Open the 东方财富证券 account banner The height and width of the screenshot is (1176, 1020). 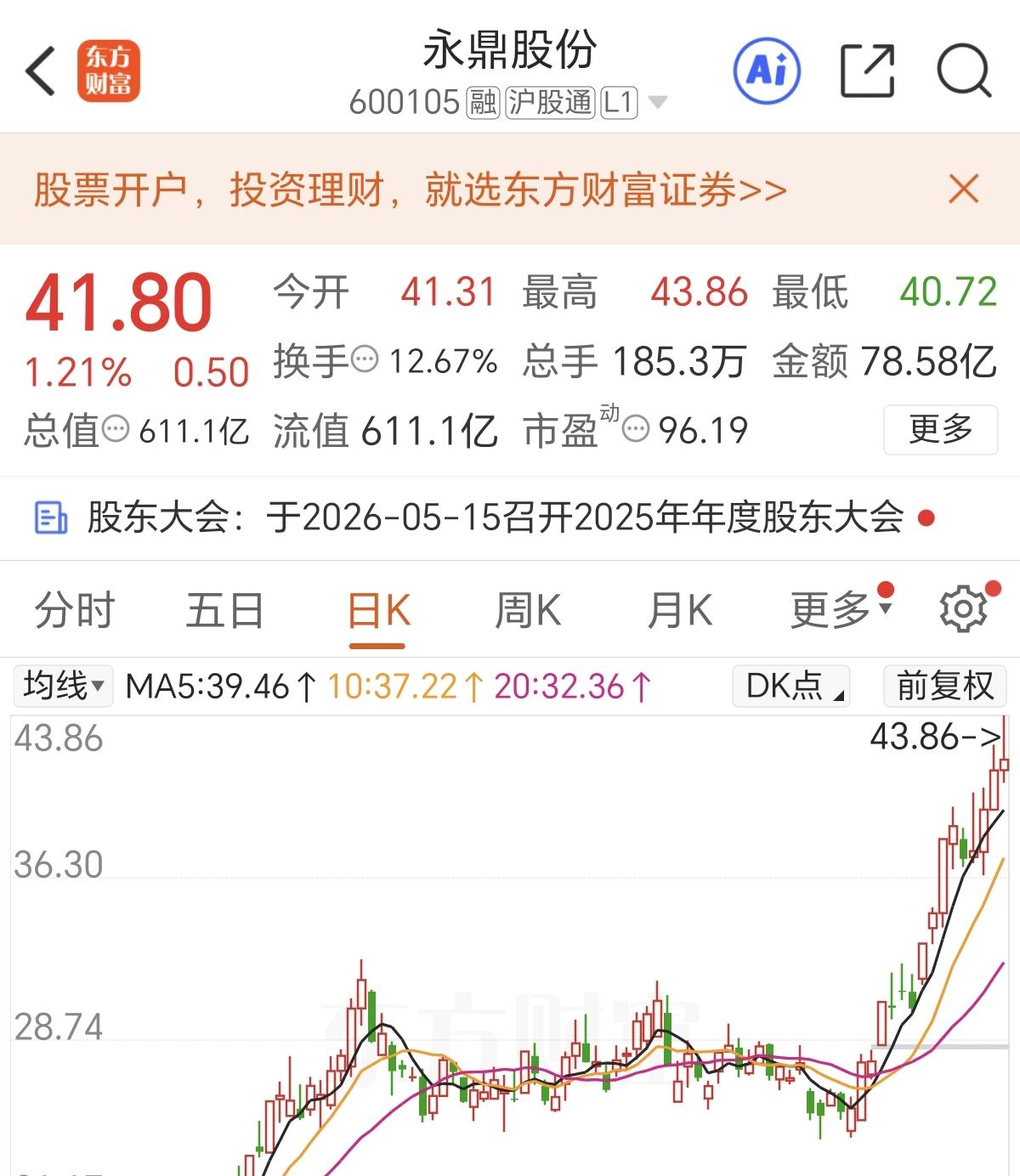click(410, 189)
